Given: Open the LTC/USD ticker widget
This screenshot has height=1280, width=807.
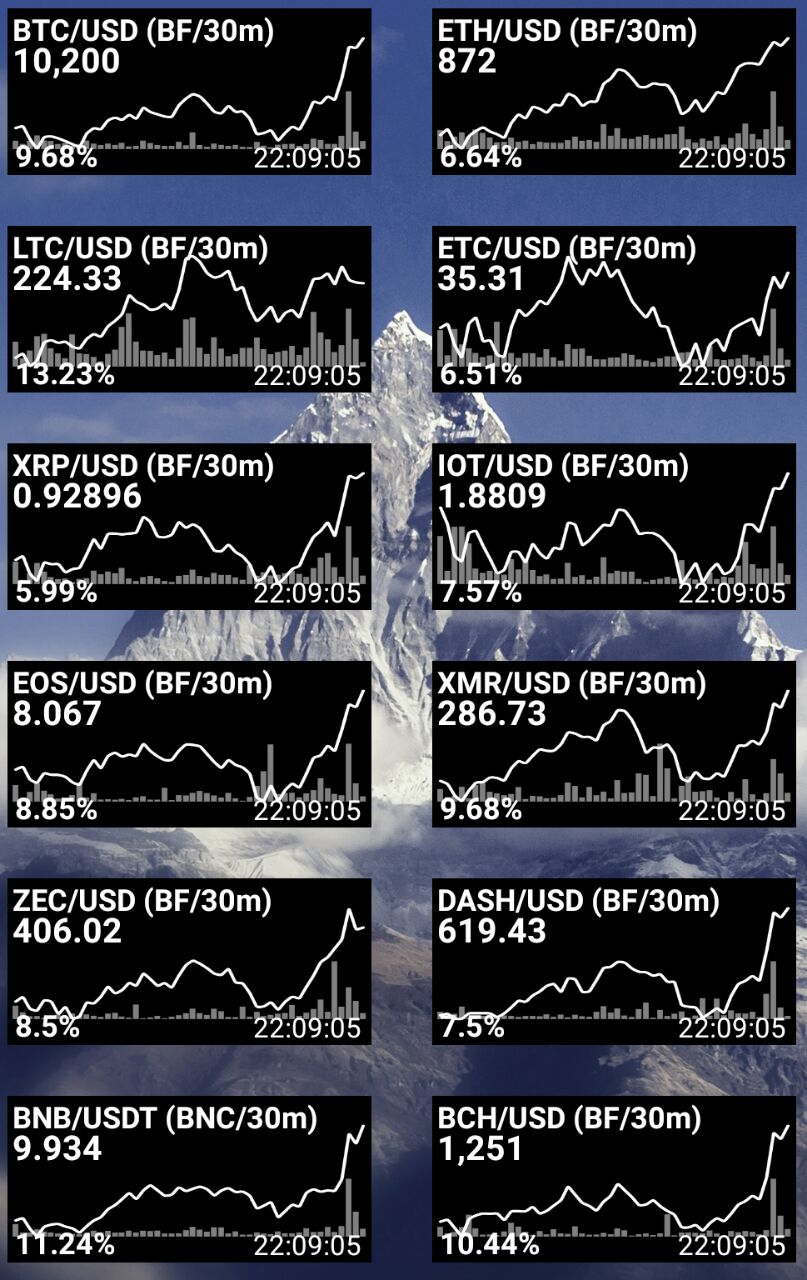Looking at the screenshot, I should (x=189, y=309).
